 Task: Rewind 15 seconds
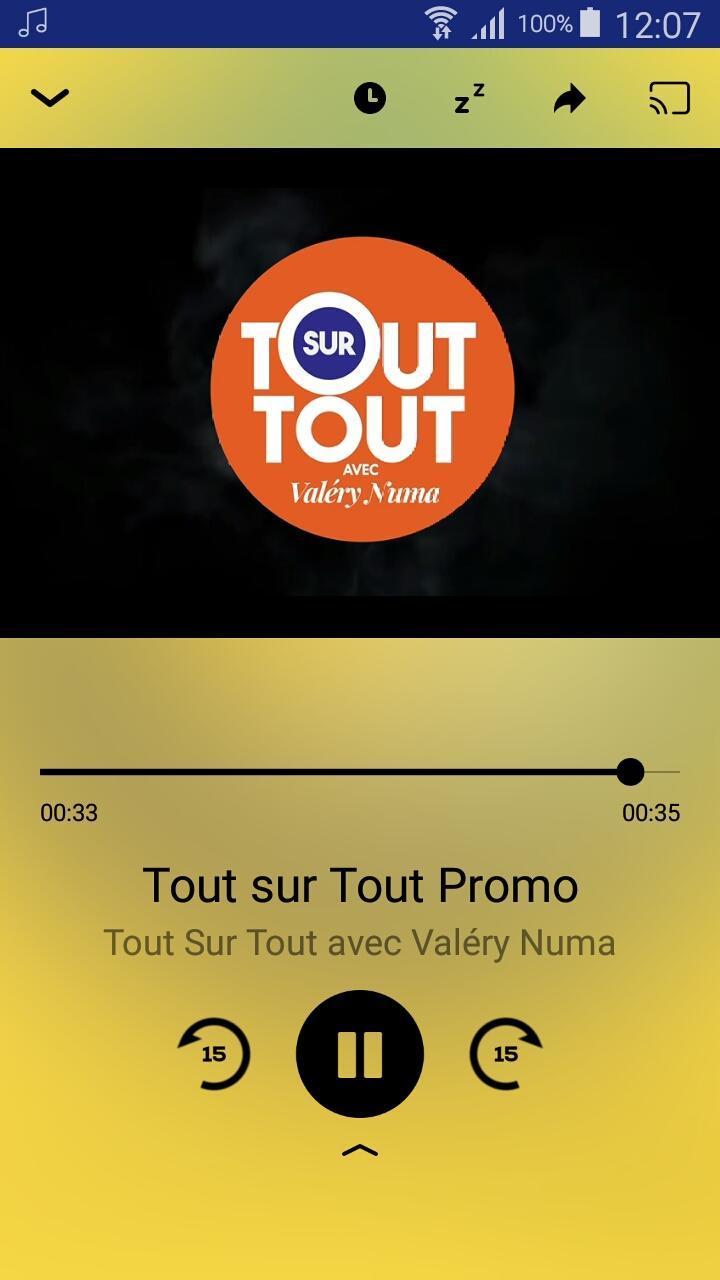tap(214, 1054)
